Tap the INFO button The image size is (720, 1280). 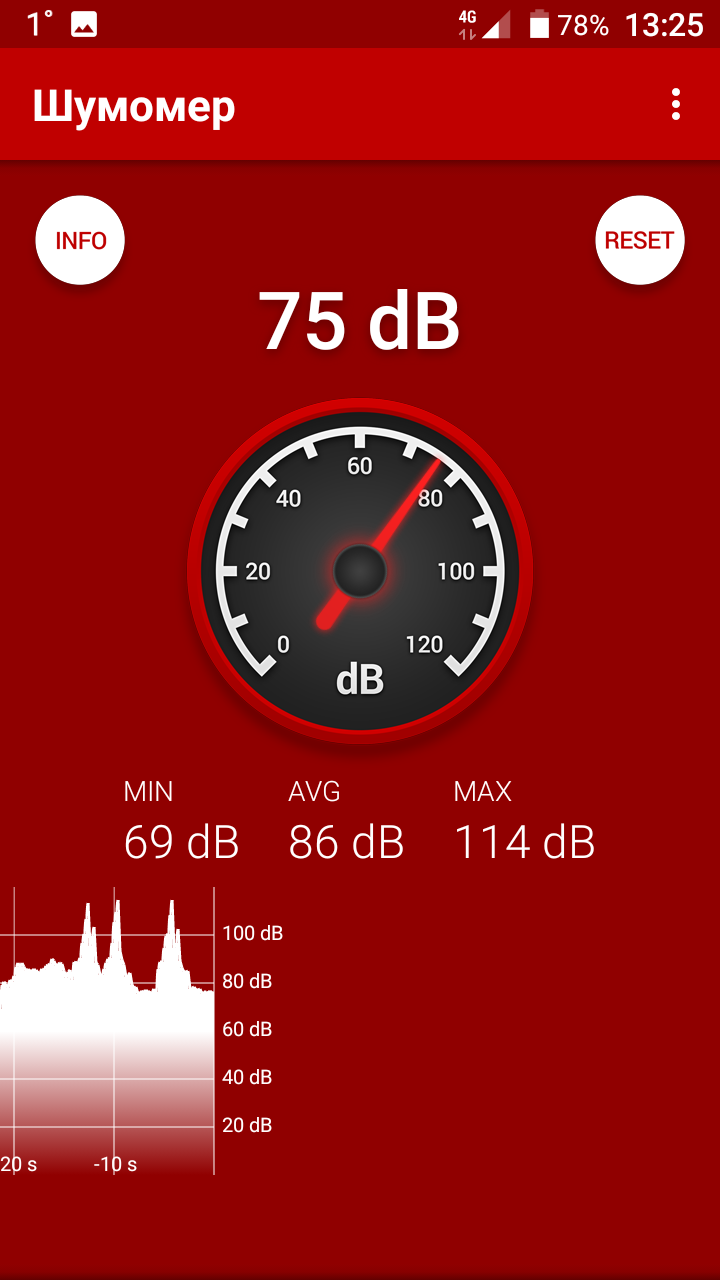click(80, 241)
